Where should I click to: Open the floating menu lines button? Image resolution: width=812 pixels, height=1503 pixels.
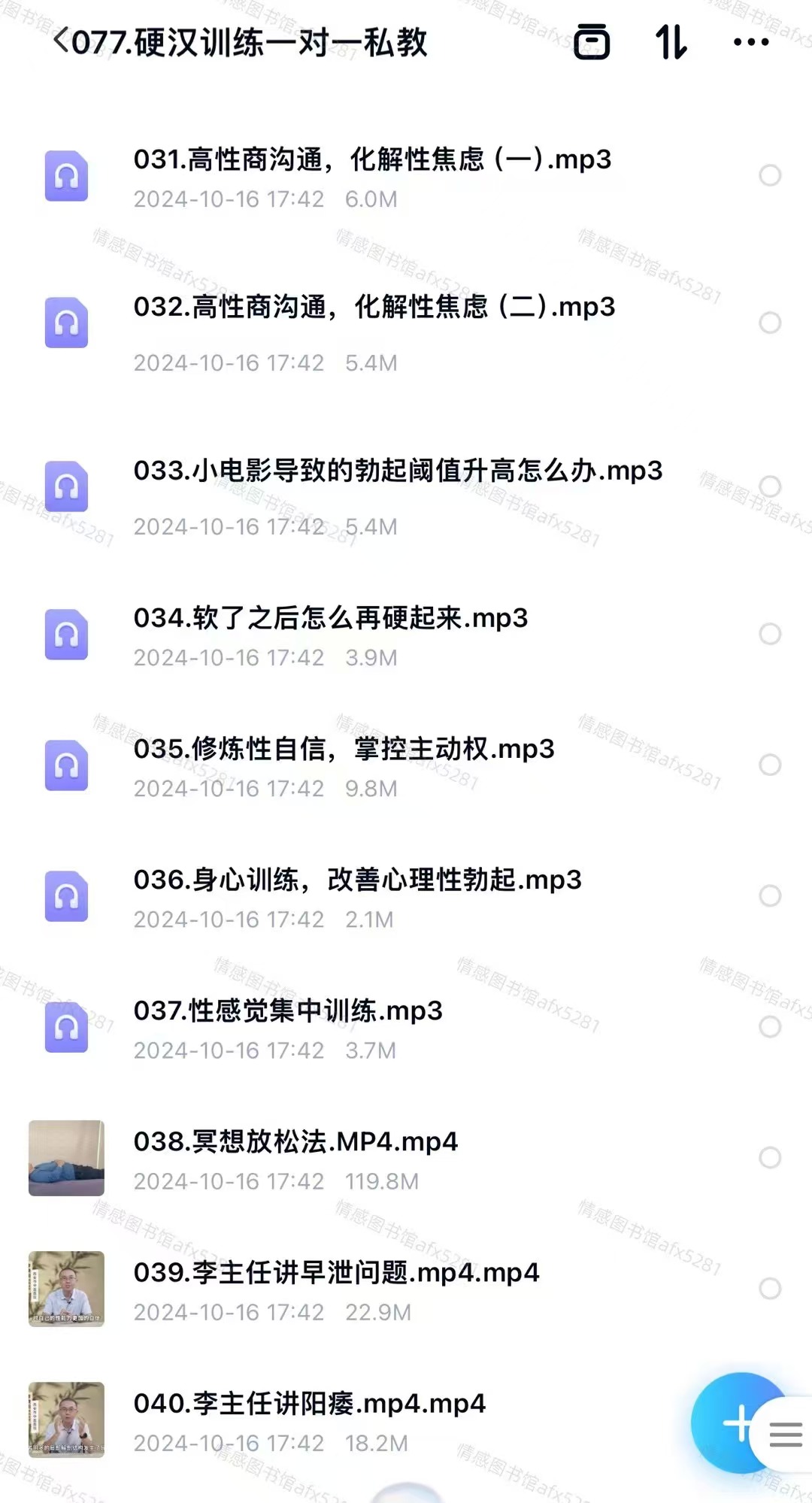click(x=786, y=1435)
